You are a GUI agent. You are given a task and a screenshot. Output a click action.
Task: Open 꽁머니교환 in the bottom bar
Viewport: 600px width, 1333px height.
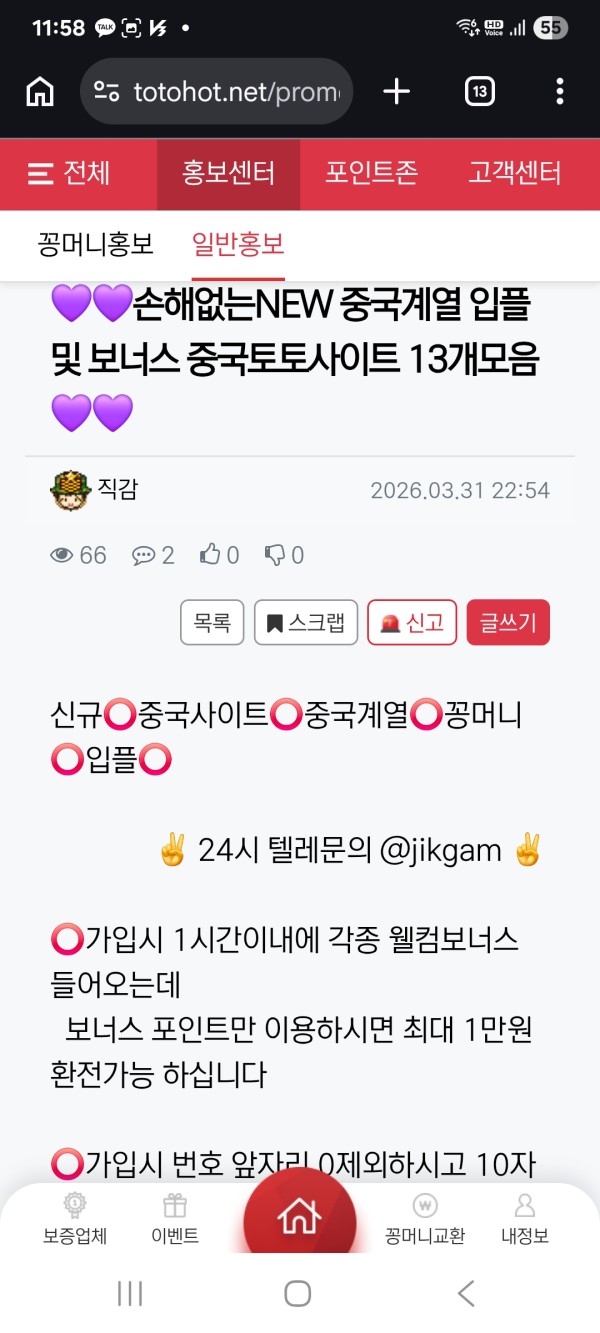point(425,1218)
